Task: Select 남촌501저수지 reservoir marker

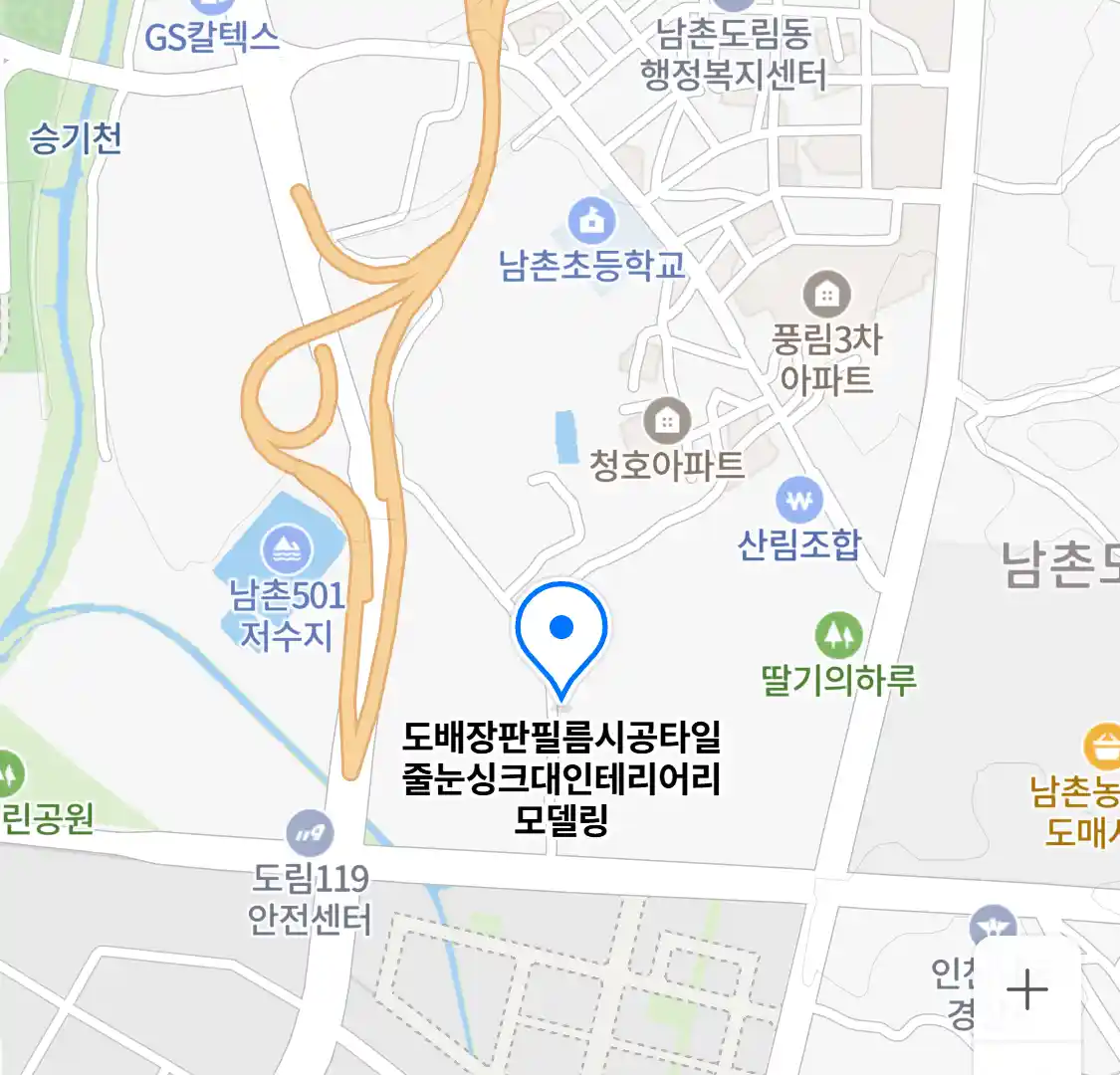Action: tap(287, 549)
